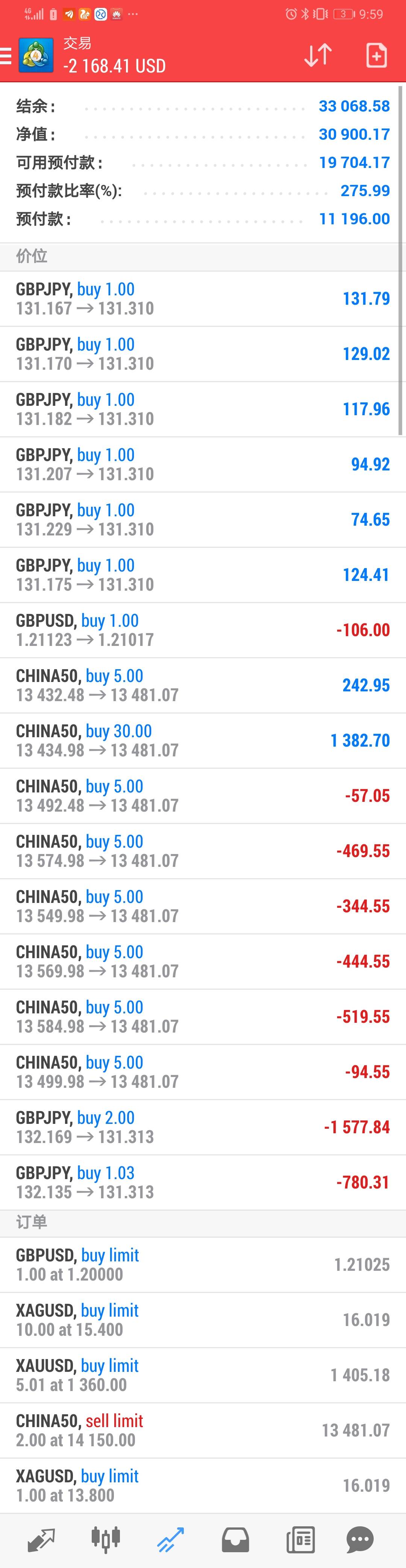Open the side drawer menu
406x1568 pixels.
click(6, 56)
